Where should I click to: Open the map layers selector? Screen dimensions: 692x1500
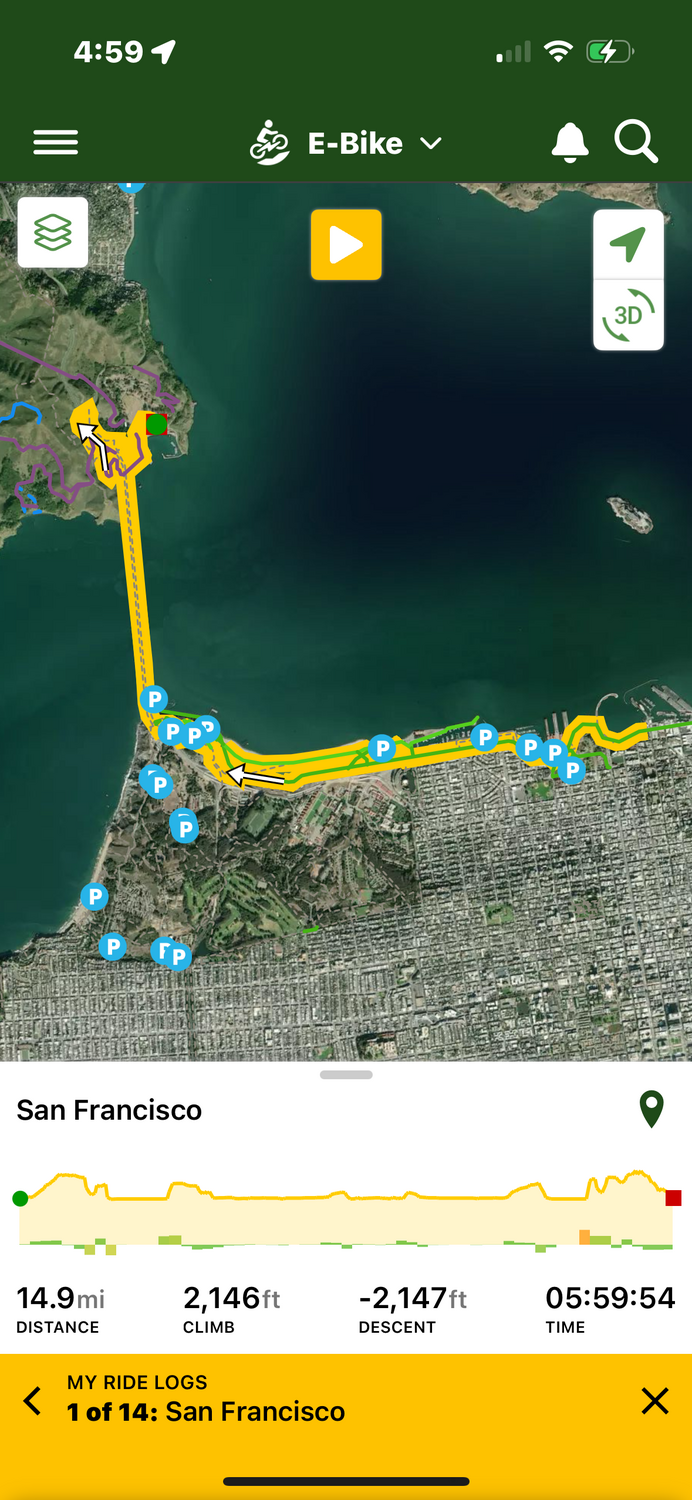click(53, 233)
